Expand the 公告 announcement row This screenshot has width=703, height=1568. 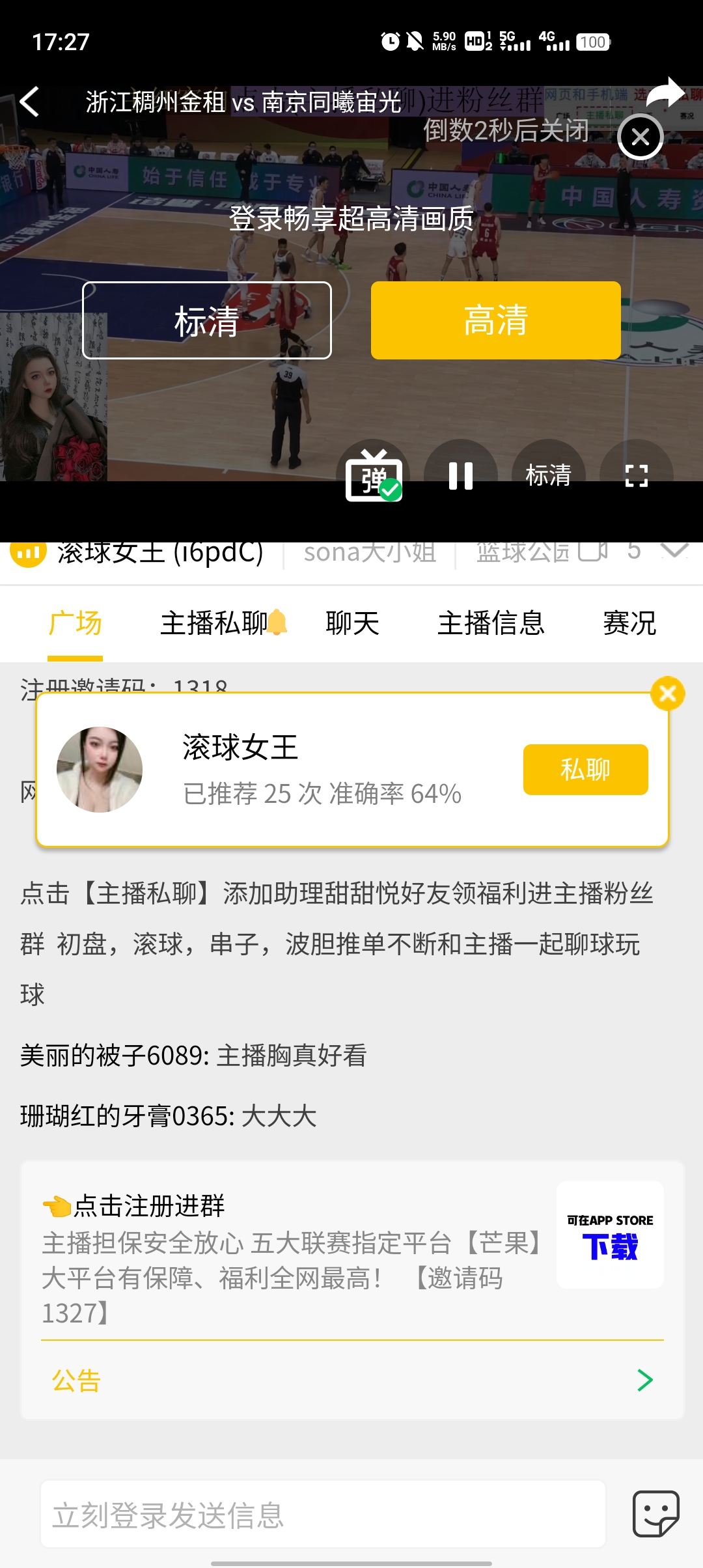coord(351,1380)
